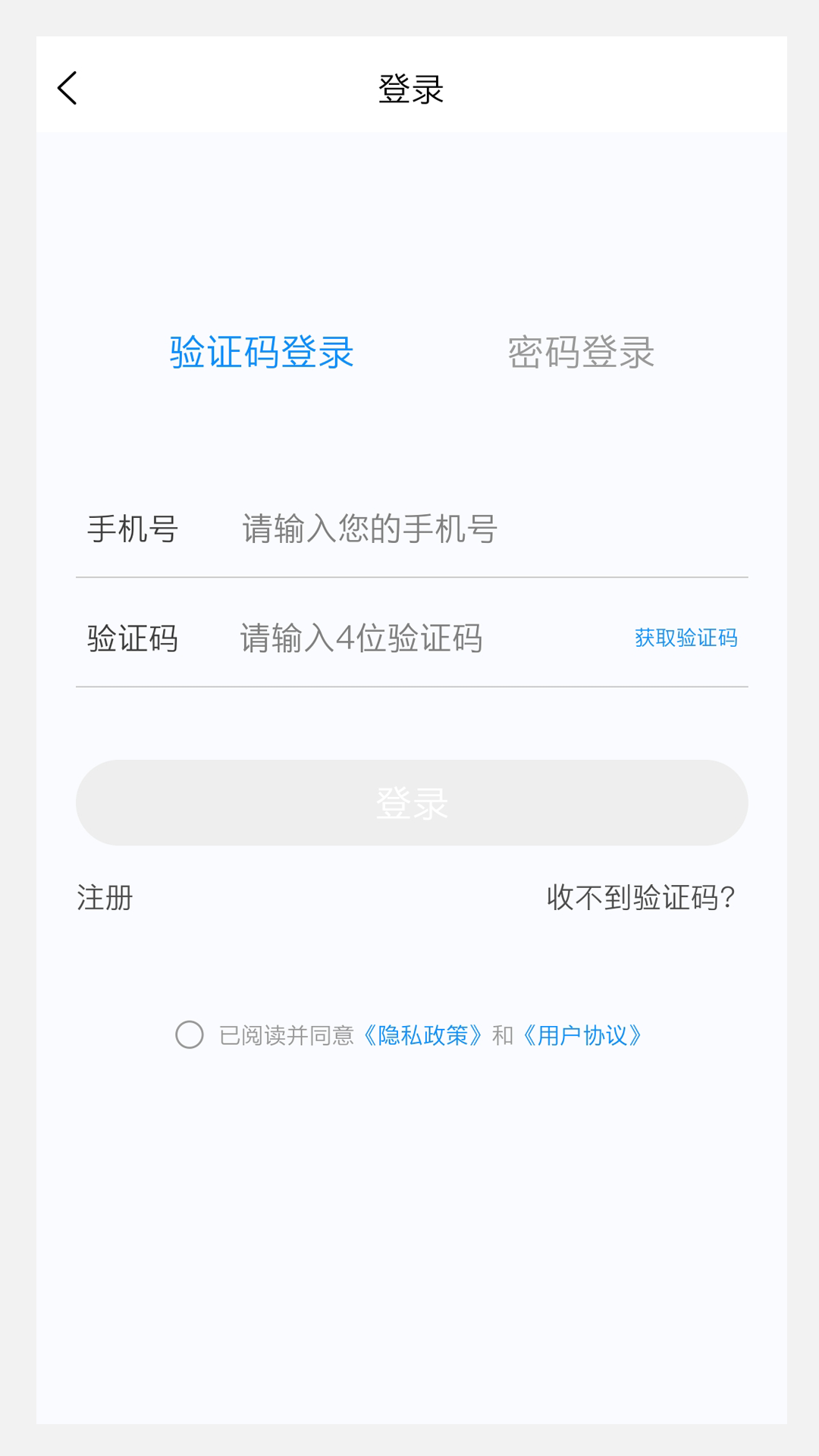Tap 收不到验证码? for help
The height and width of the screenshot is (1456, 819).
[x=642, y=899]
